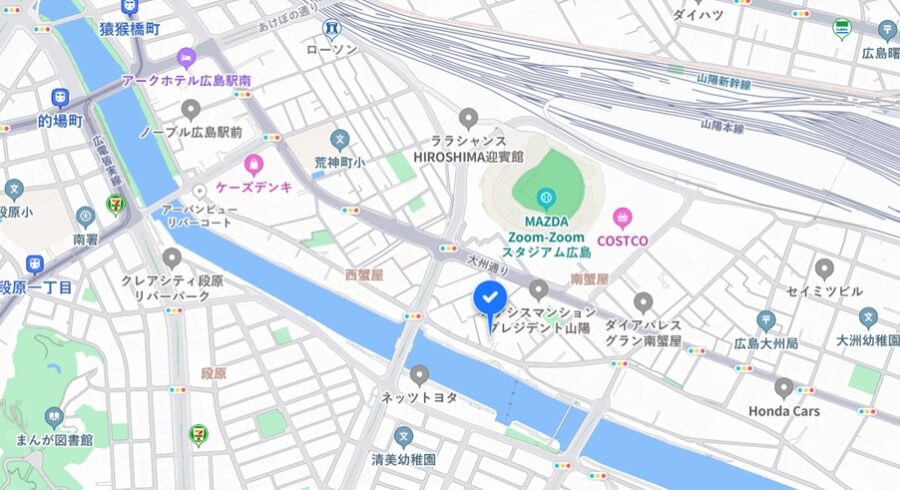Screen dimensions: 900x490
Task: Open the MAZDA Zoom-Zoom Stadium marker
Action: point(545,196)
